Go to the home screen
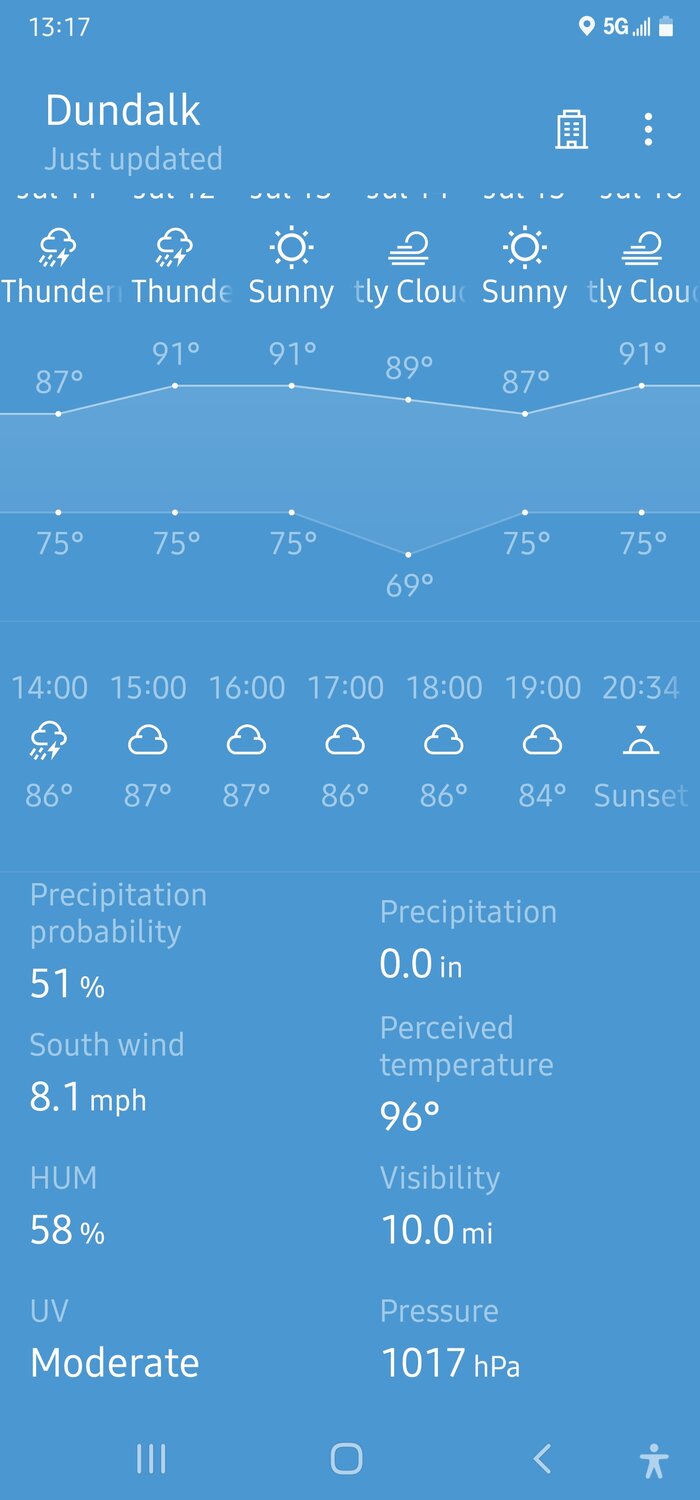The image size is (700, 1500). [346, 1459]
